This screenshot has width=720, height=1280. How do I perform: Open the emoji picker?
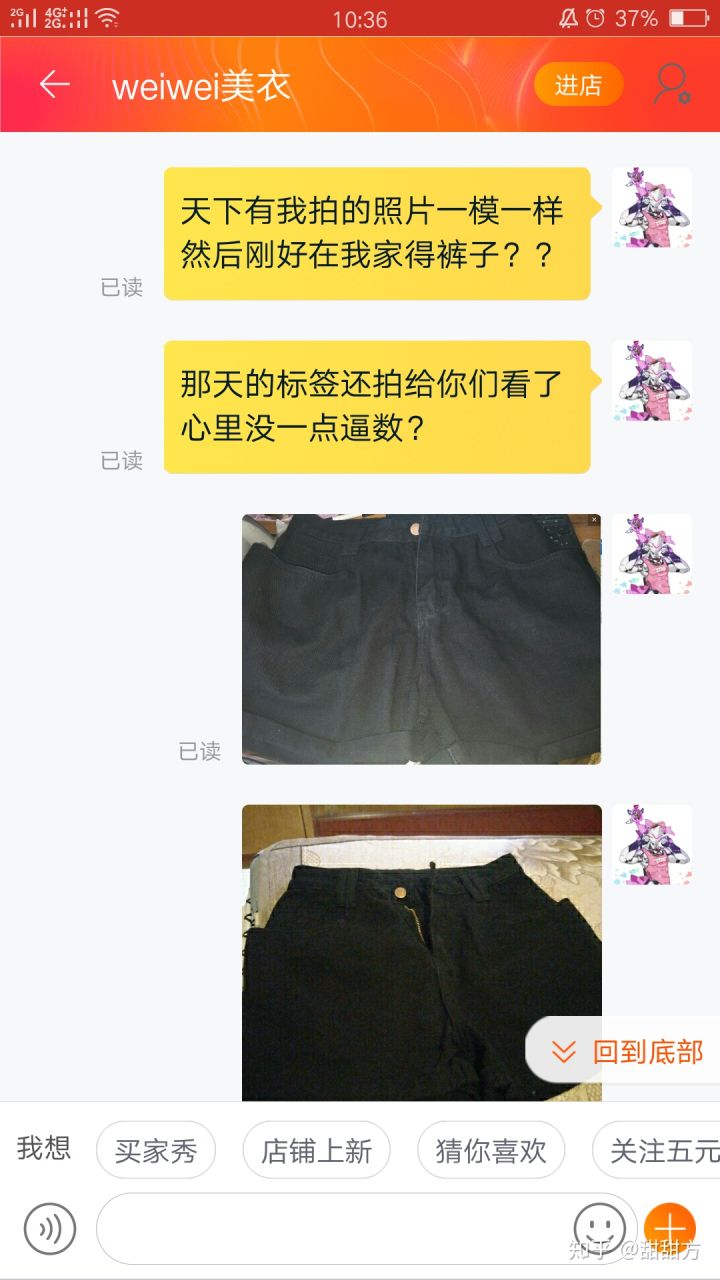point(600,1226)
